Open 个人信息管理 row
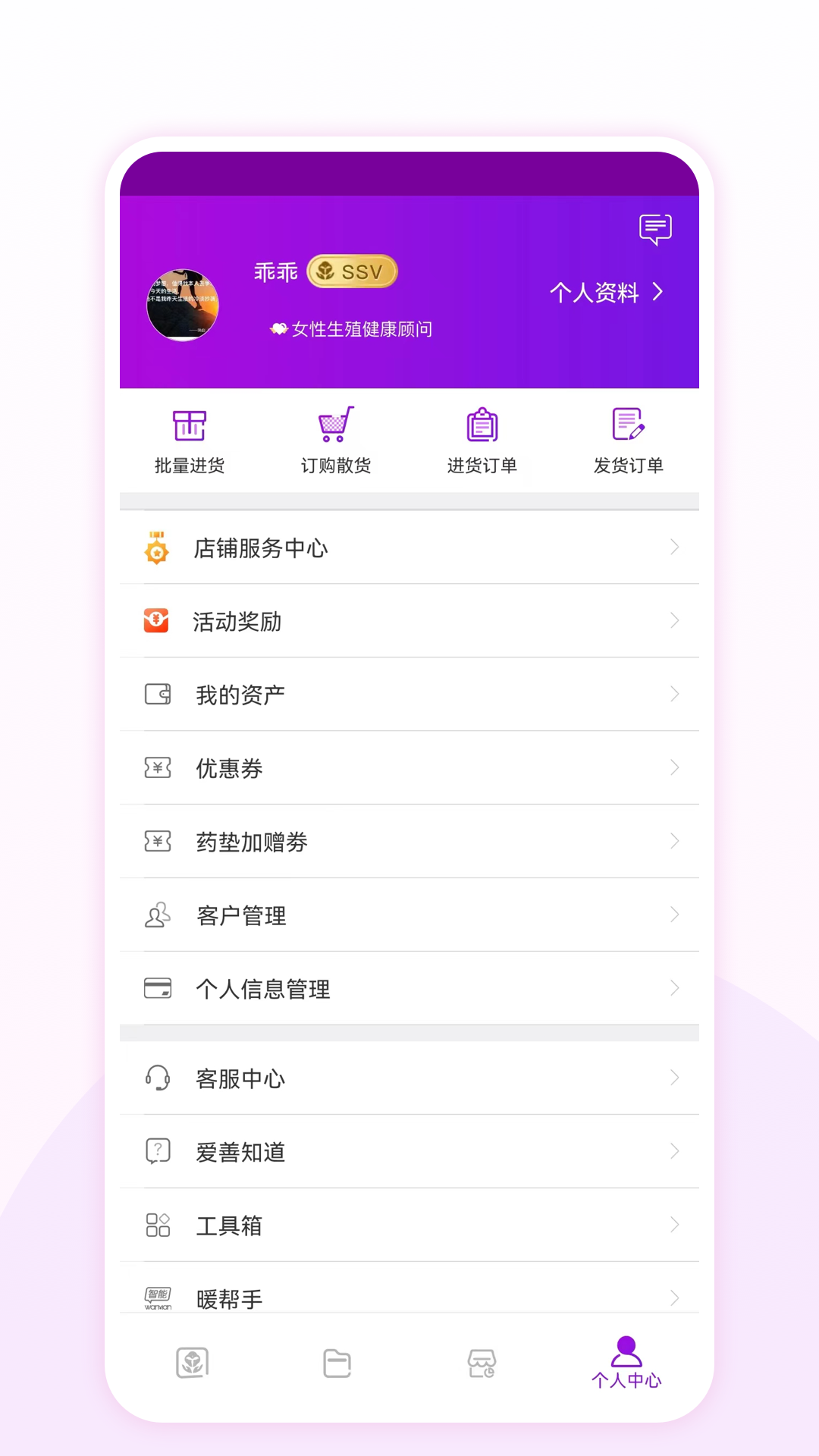 [x=409, y=989]
